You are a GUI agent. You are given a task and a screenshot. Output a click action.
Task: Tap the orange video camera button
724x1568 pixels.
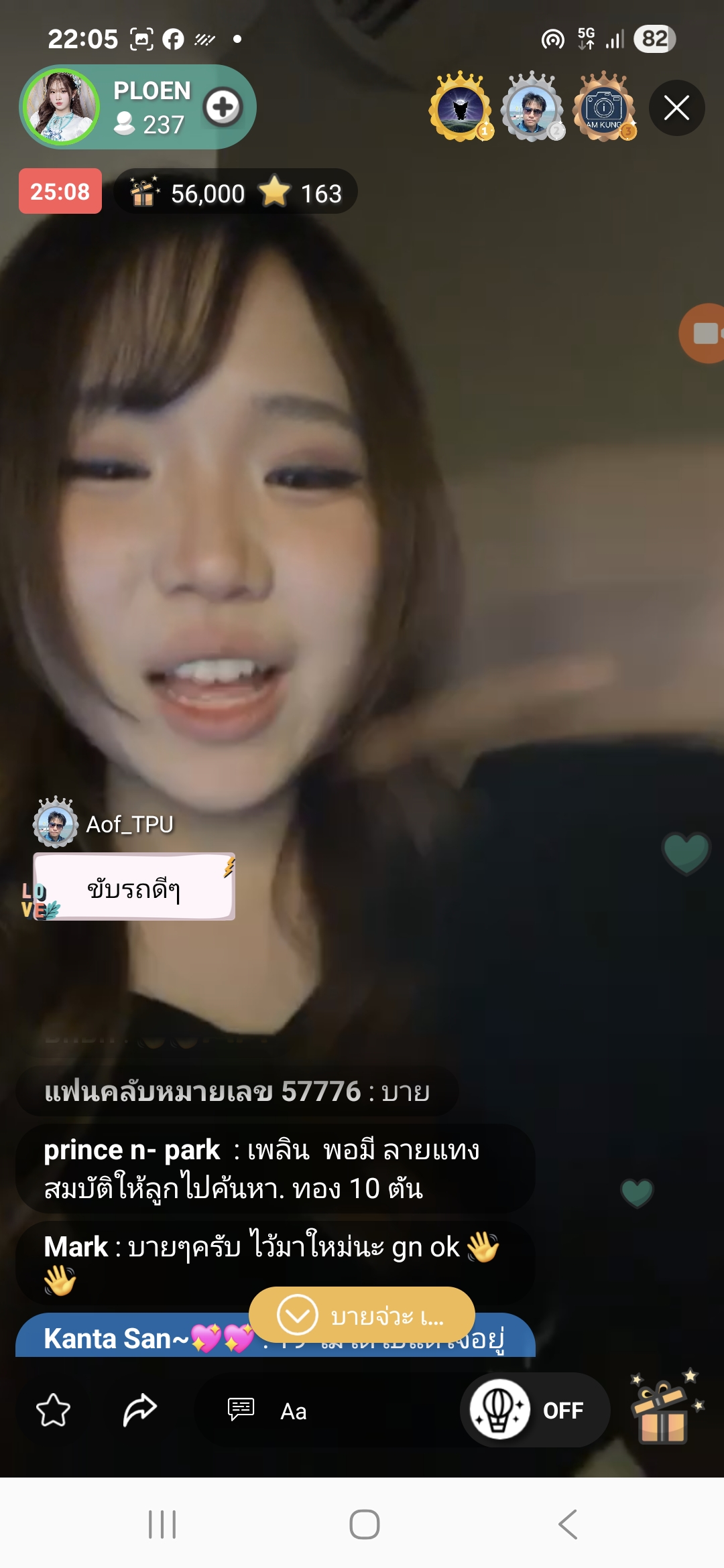point(703,333)
